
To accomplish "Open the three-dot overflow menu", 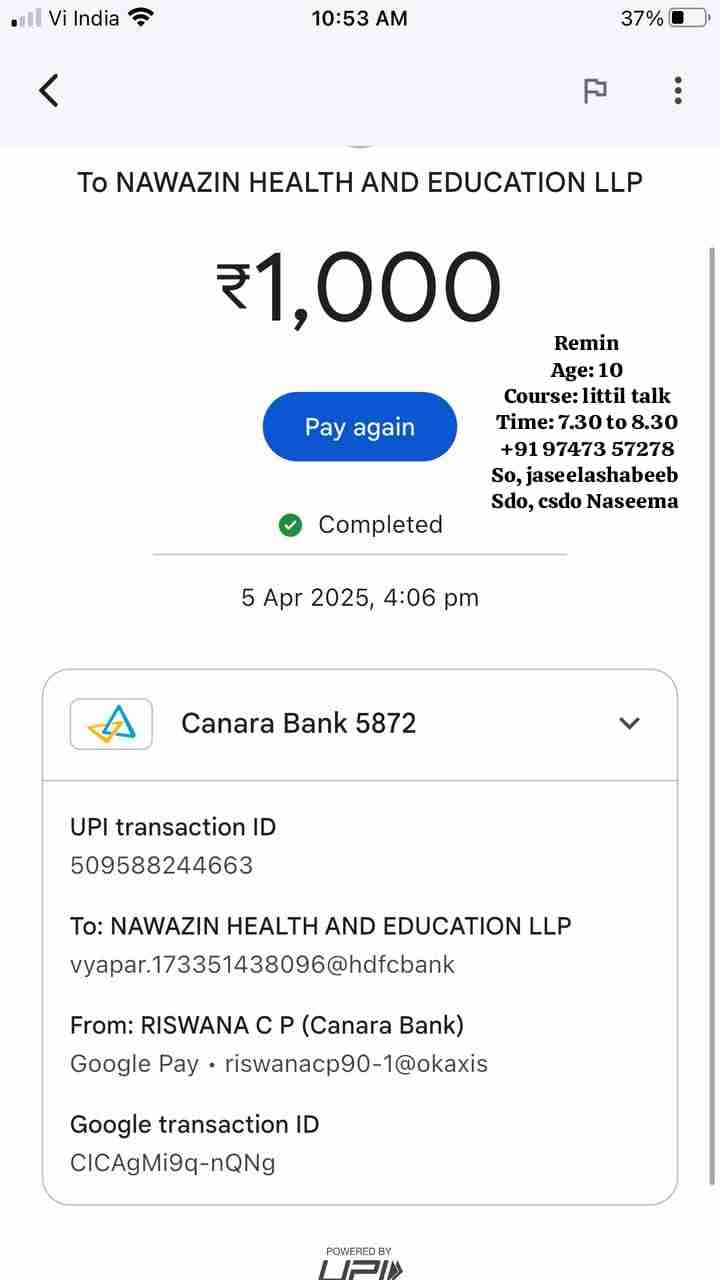I will (x=678, y=91).
